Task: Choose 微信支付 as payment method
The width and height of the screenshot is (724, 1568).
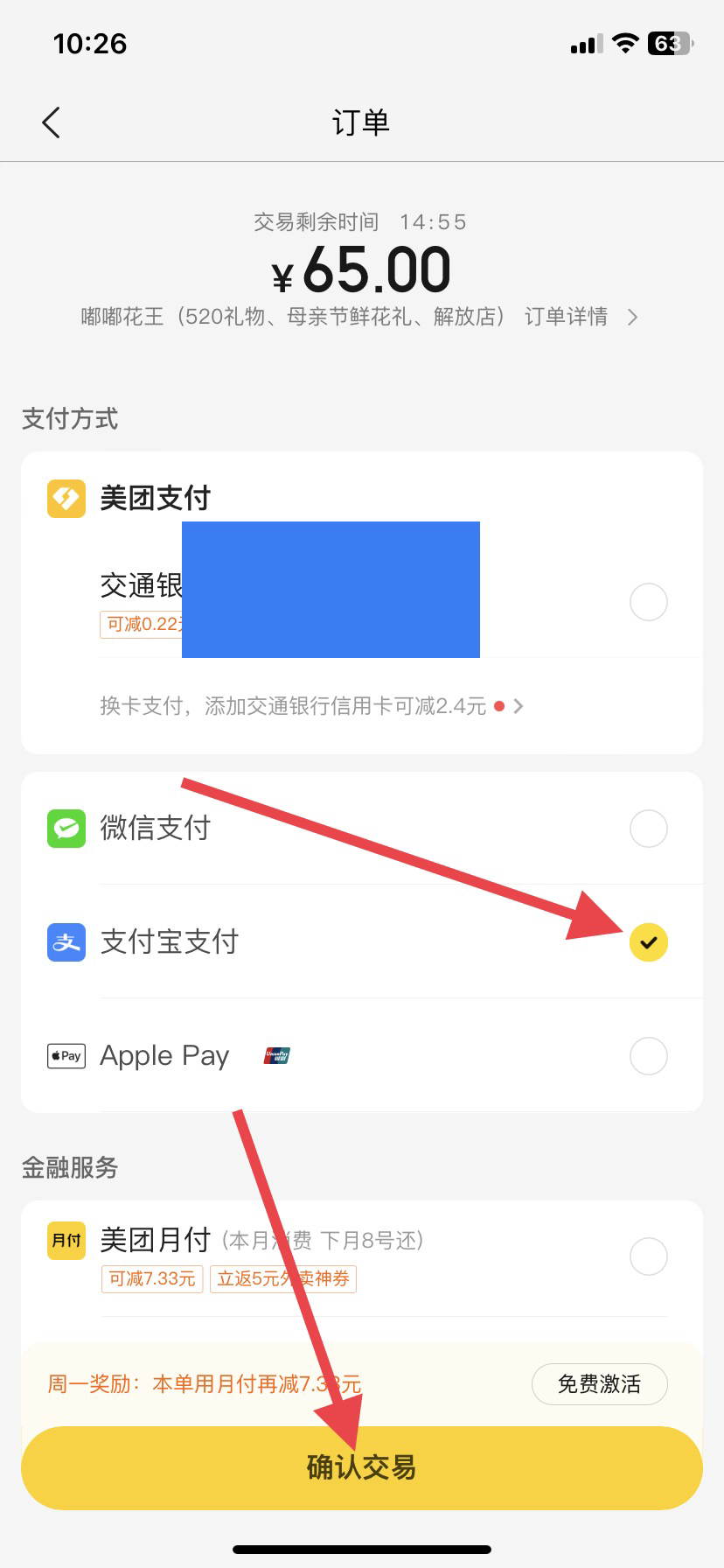Action: point(648,829)
